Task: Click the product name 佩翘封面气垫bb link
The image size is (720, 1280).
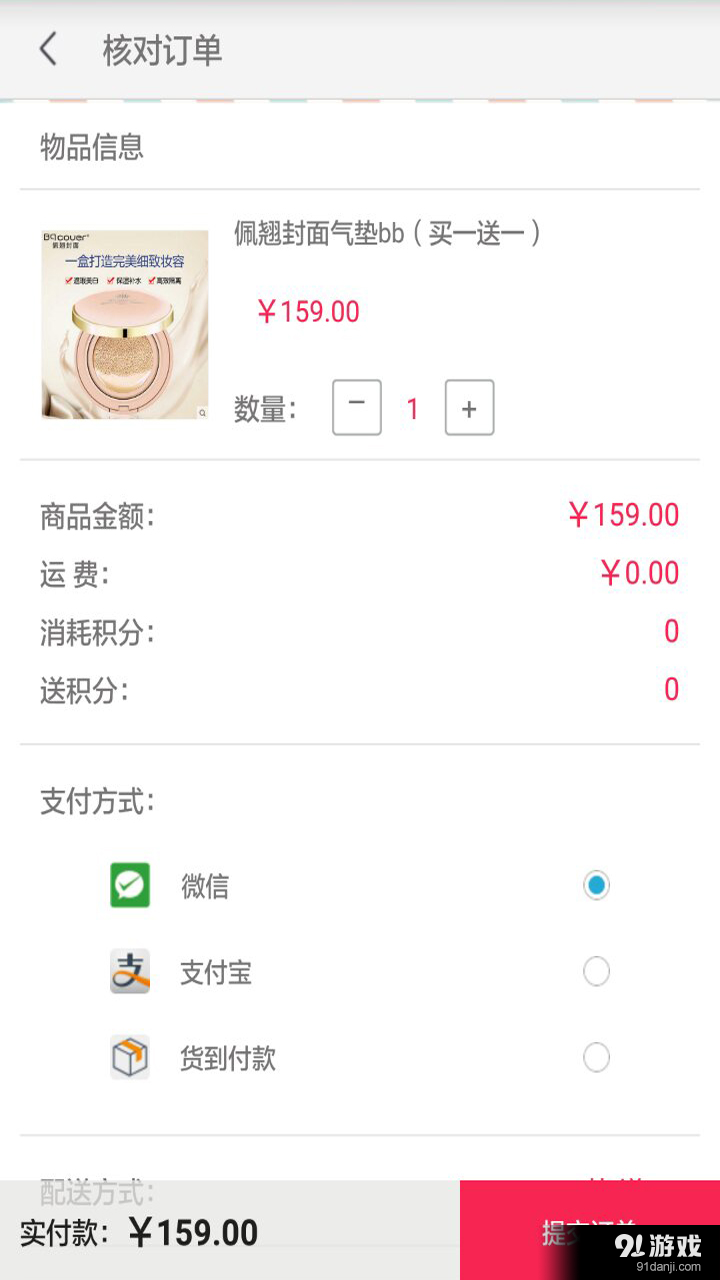Action: (x=385, y=232)
